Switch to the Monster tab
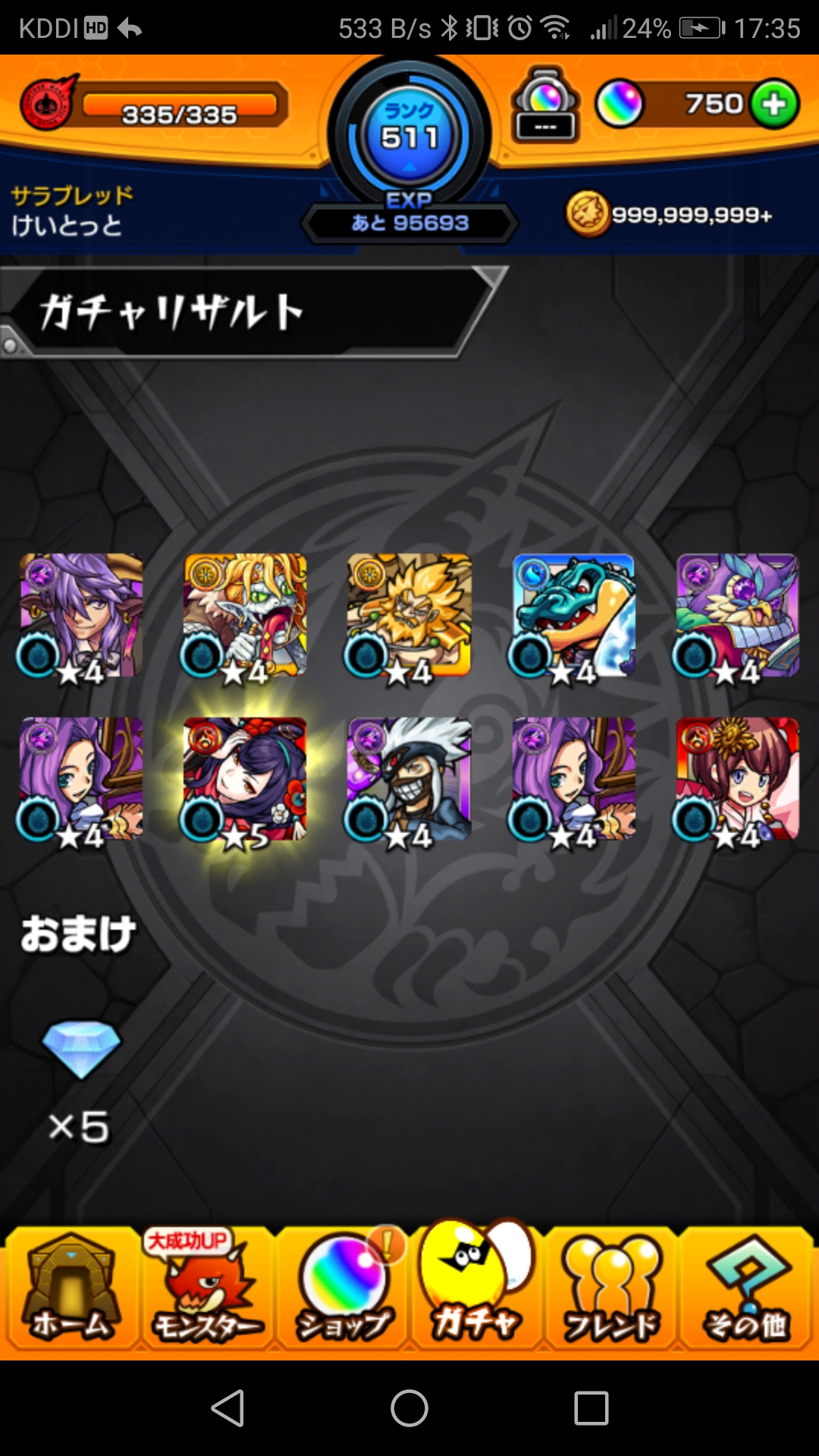The width and height of the screenshot is (819, 1456). tap(207, 1288)
